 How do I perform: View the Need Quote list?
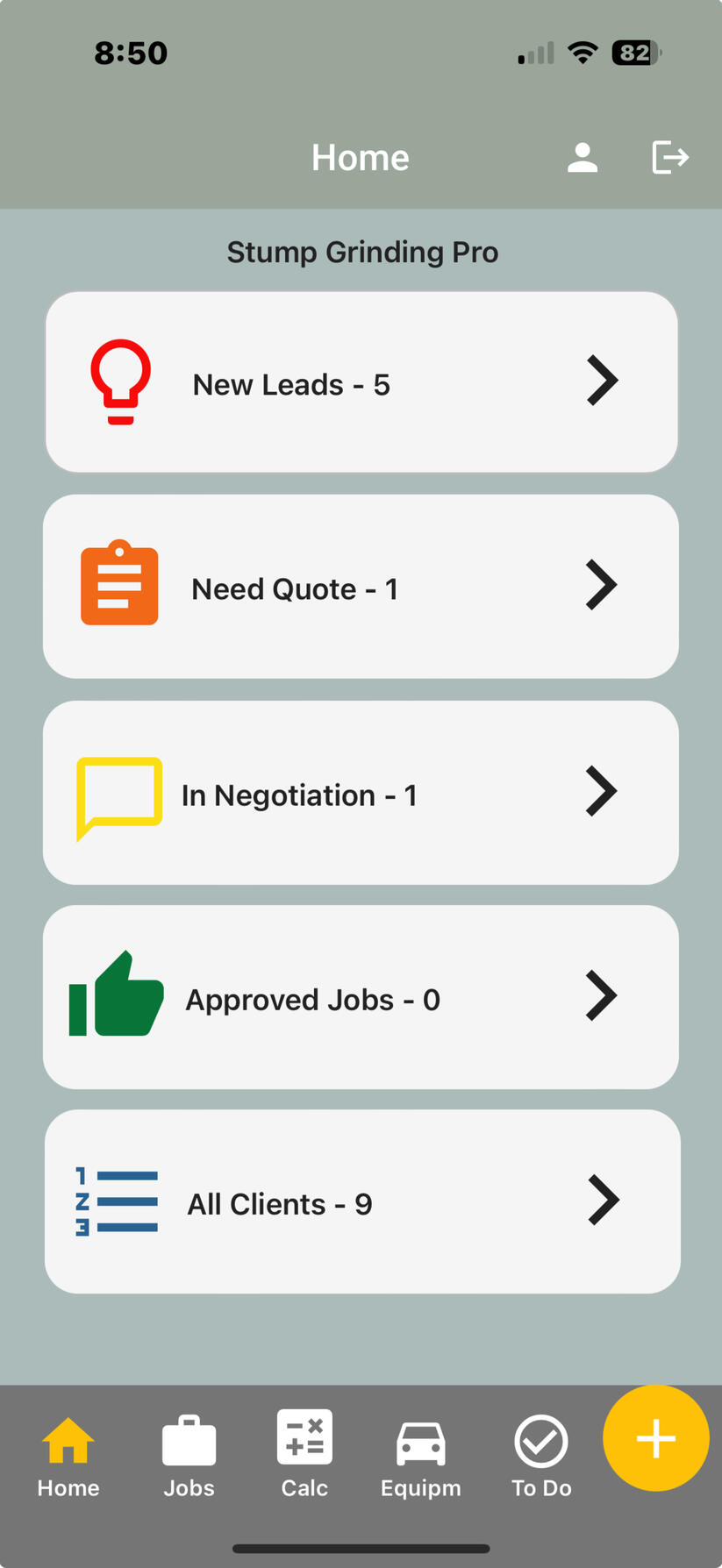(x=361, y=587)
